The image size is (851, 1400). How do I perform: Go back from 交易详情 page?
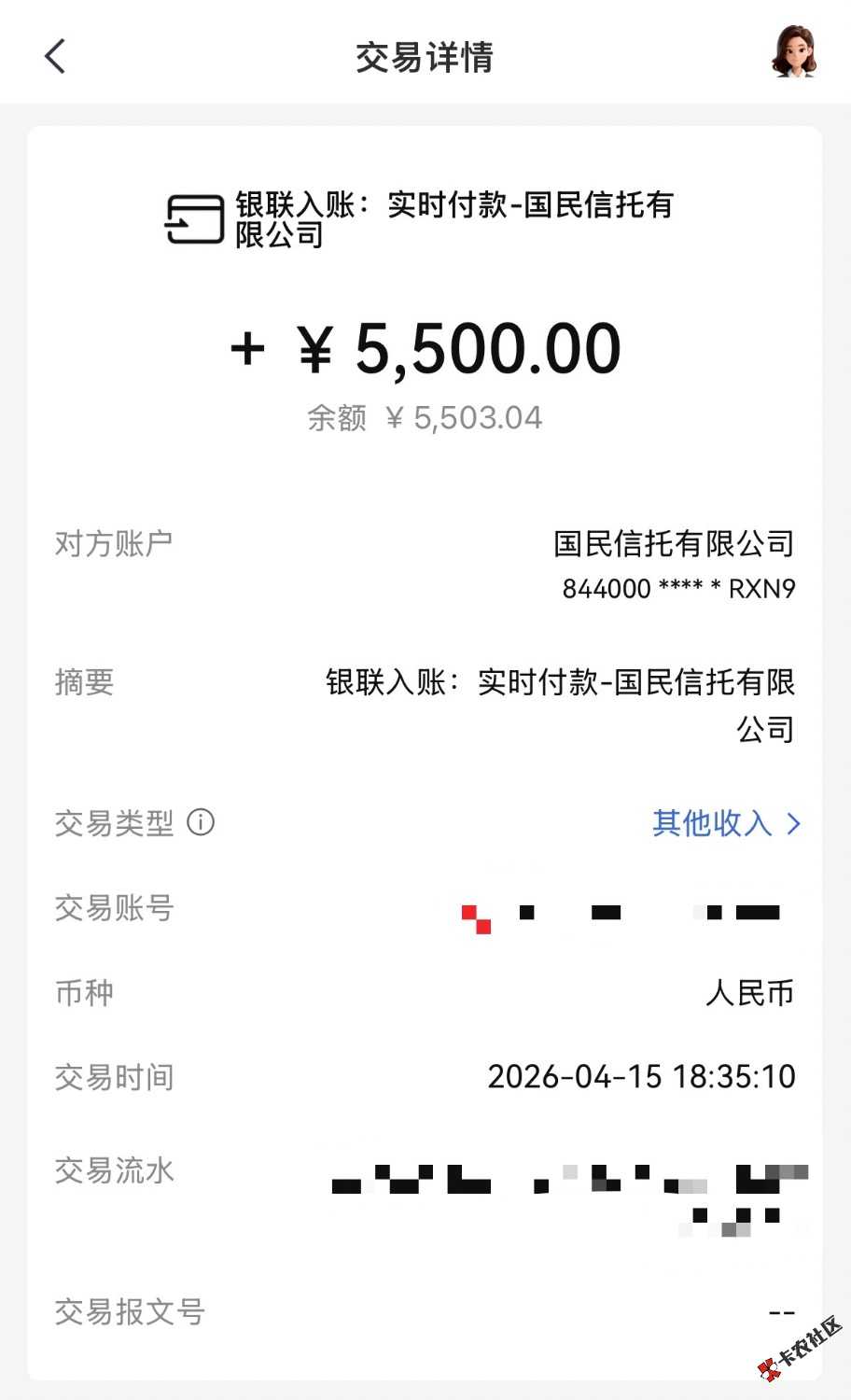point(56,56)
